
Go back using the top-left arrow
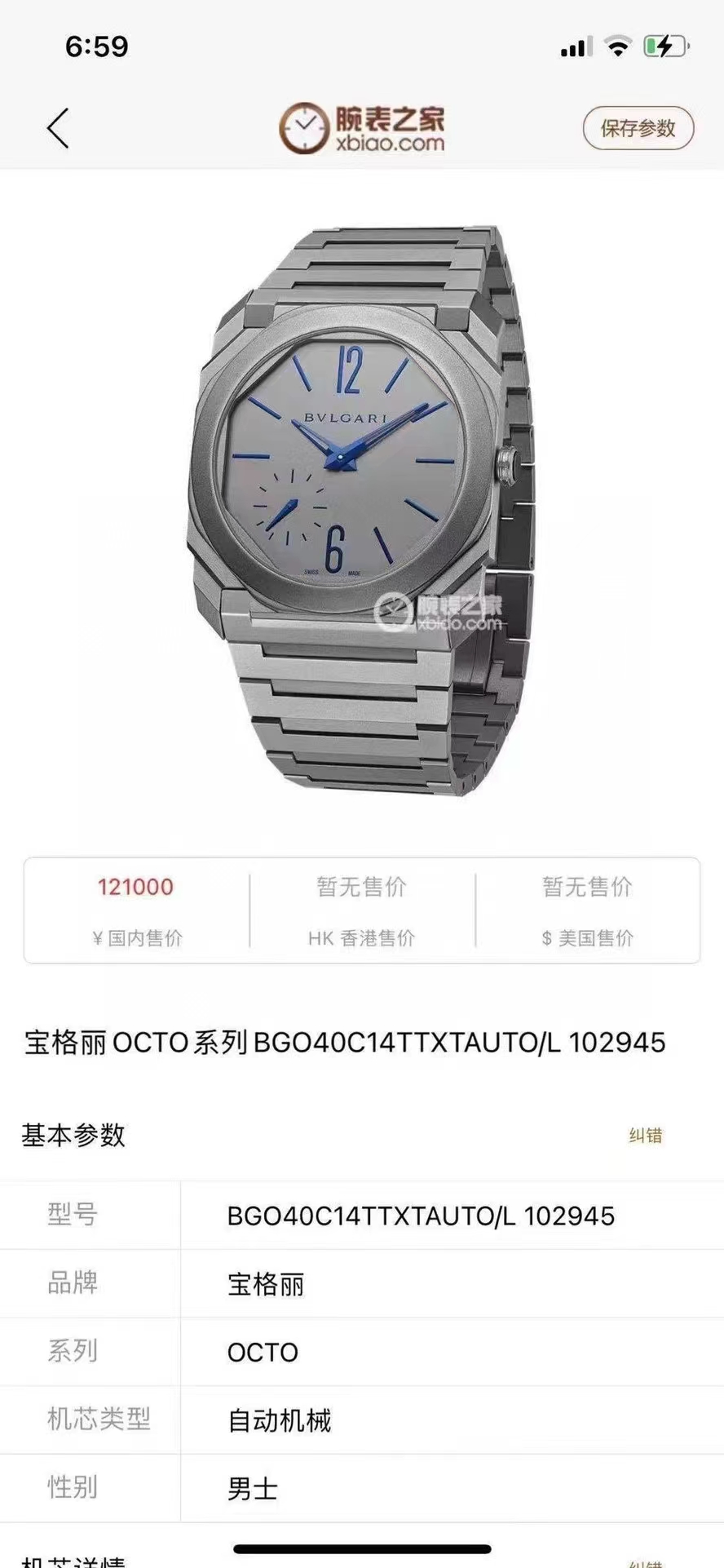[58, 128]
